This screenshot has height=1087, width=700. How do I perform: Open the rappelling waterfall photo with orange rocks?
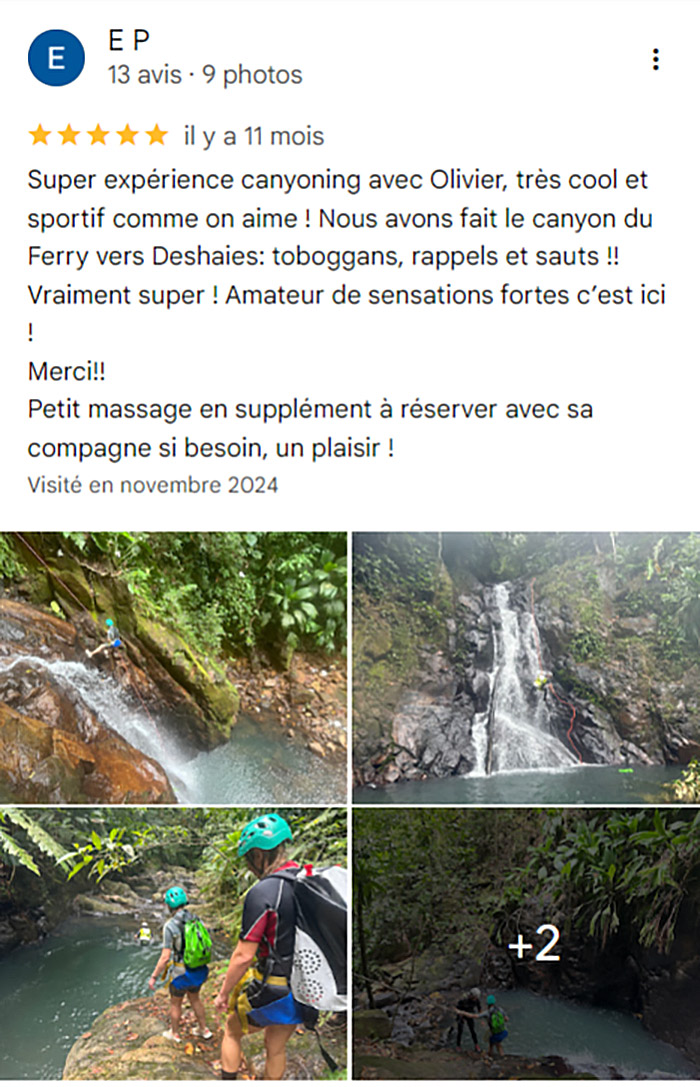[173, 667]
